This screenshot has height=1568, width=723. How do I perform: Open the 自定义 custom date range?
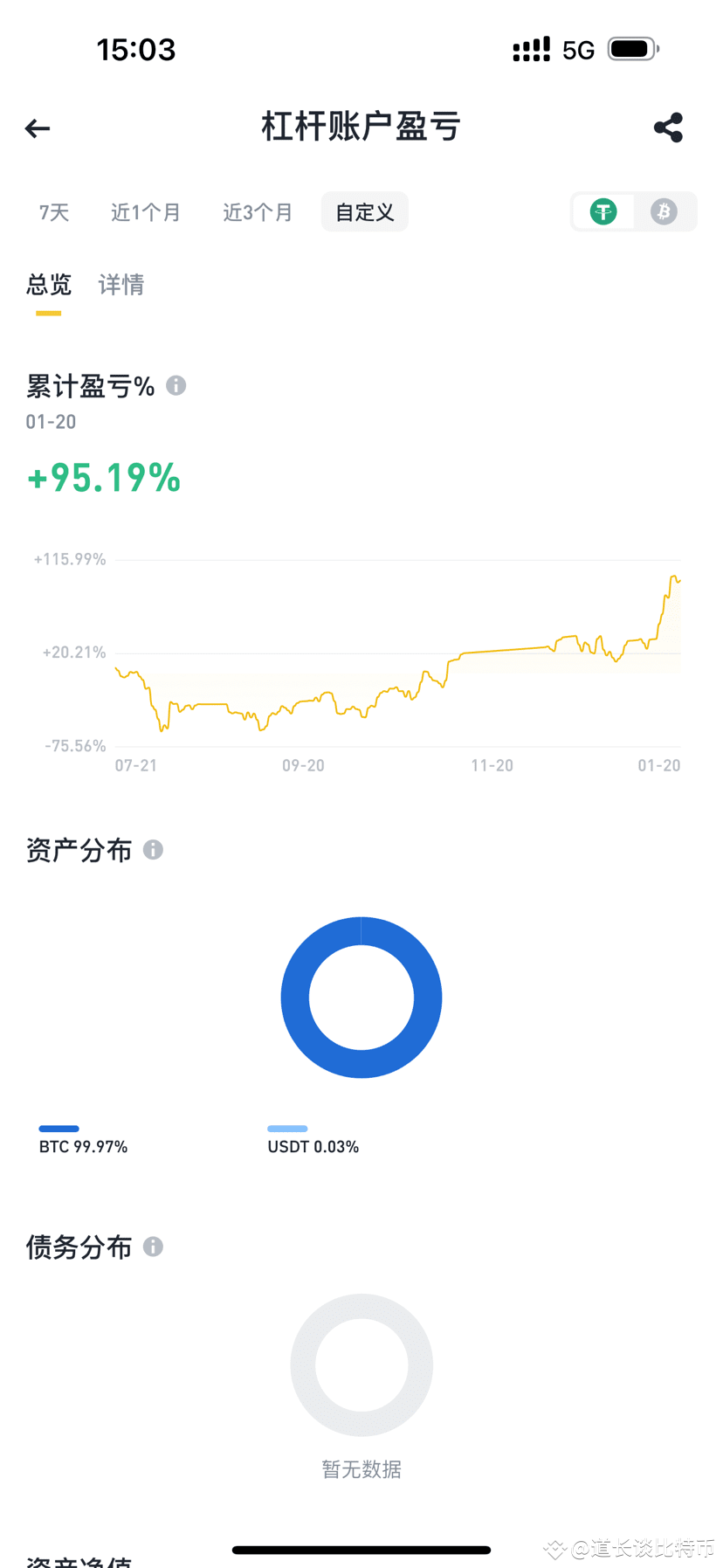point(365,212)
